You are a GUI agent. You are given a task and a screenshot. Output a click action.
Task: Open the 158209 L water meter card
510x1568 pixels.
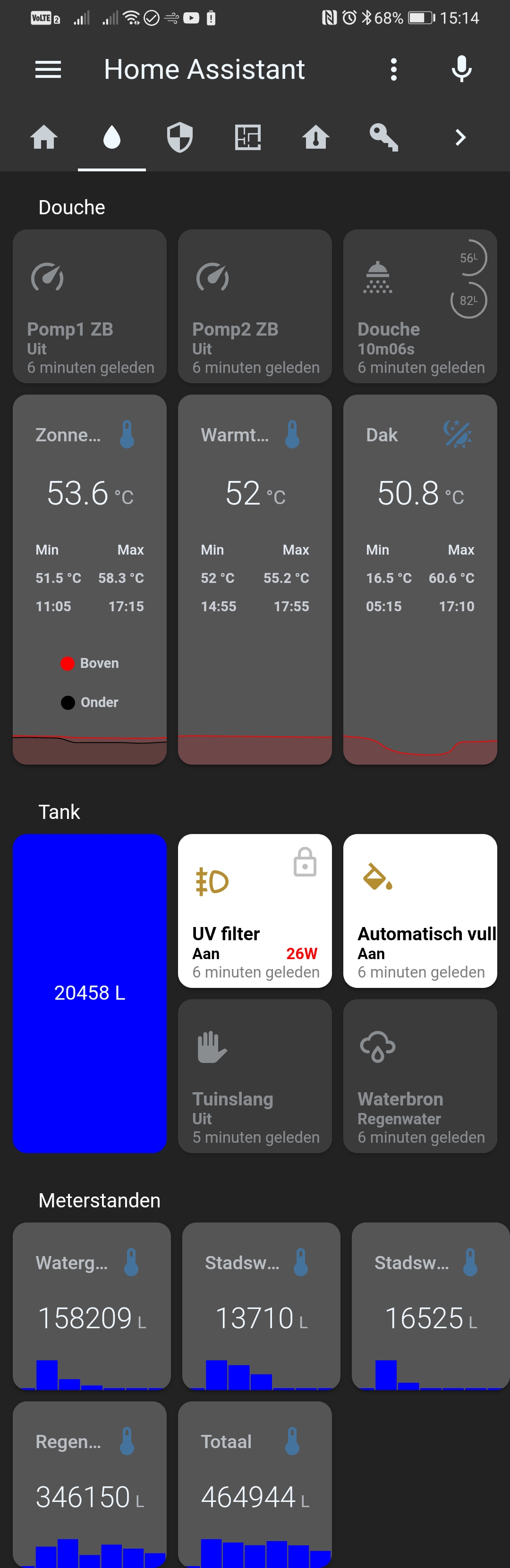click(x=92, y=1305)
